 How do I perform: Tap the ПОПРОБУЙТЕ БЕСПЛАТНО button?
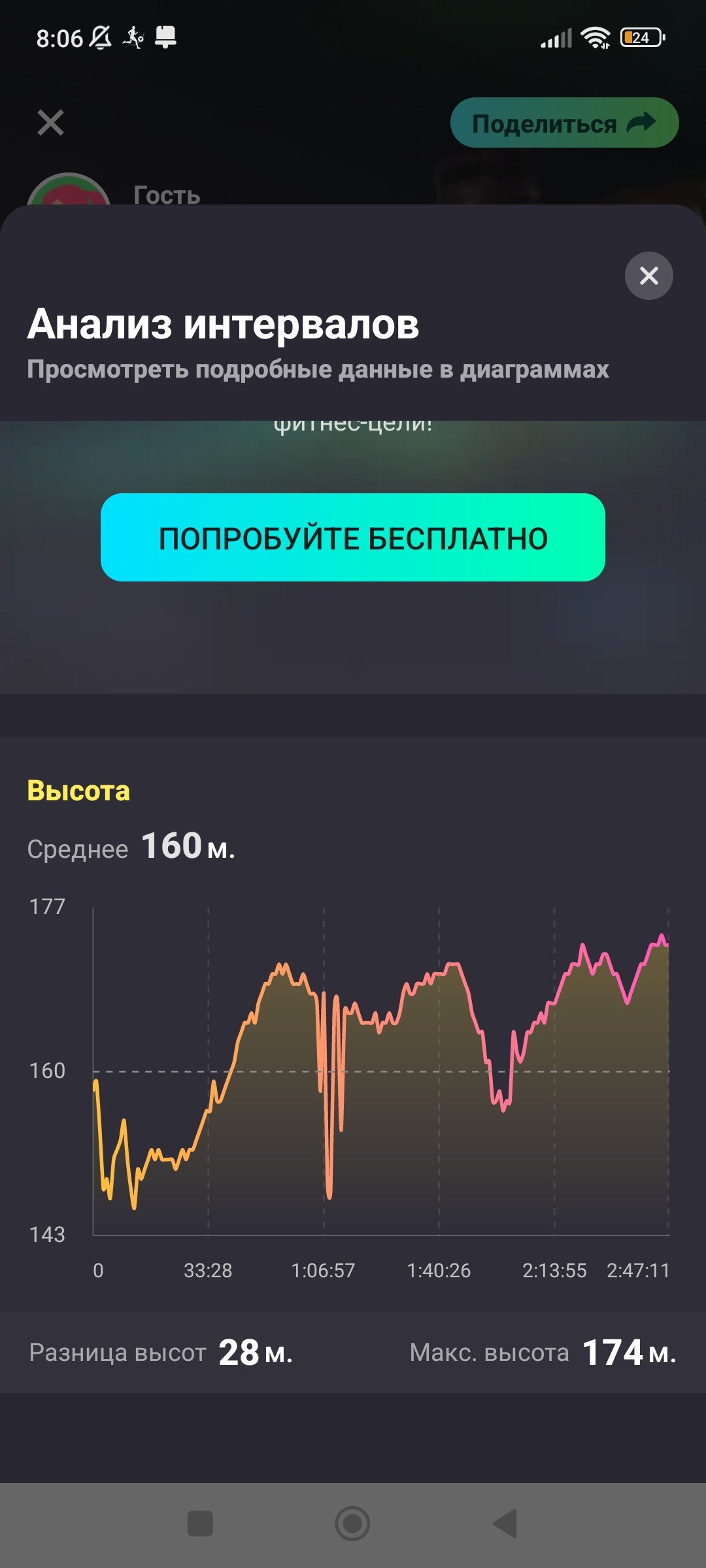click(353, 538)
